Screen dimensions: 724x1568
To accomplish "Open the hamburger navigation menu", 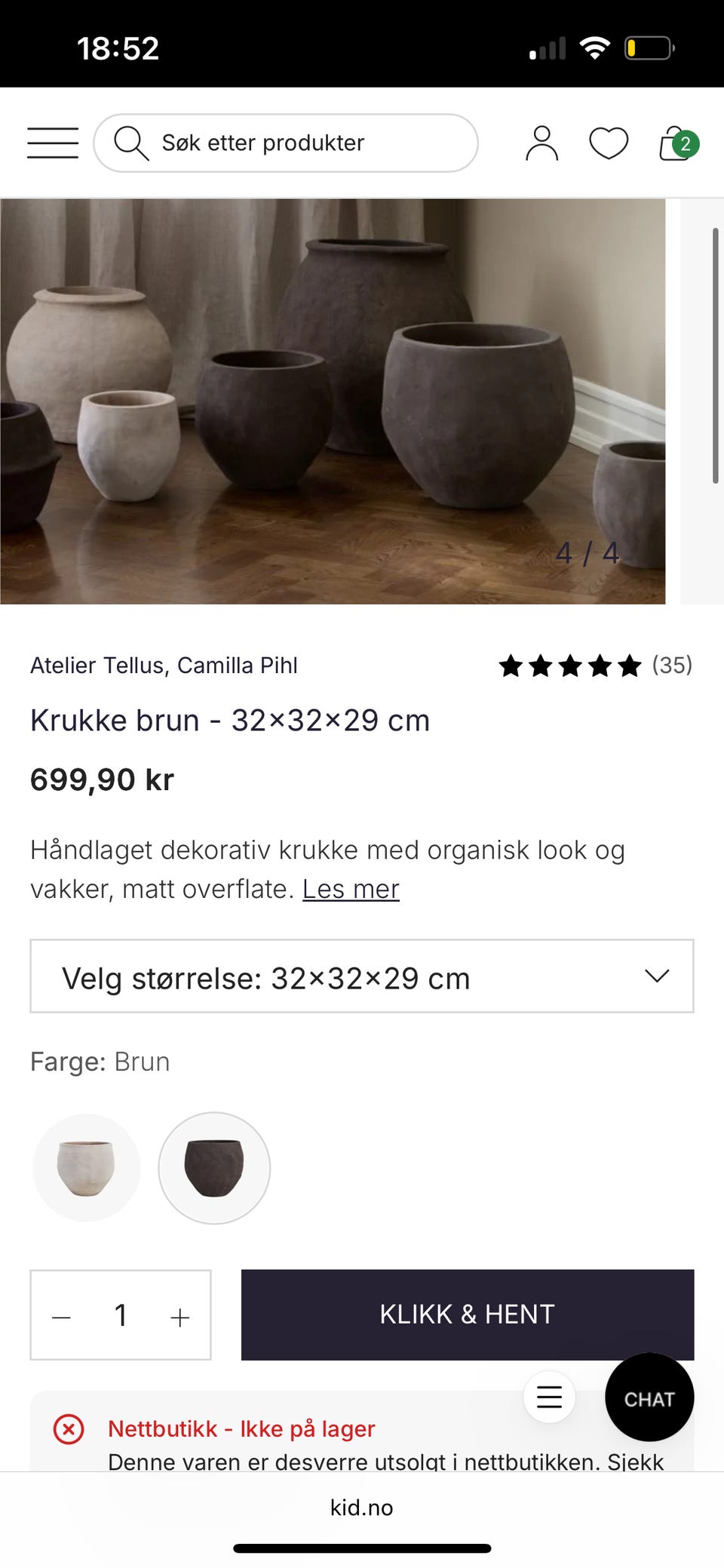I will tap(52, 143).
